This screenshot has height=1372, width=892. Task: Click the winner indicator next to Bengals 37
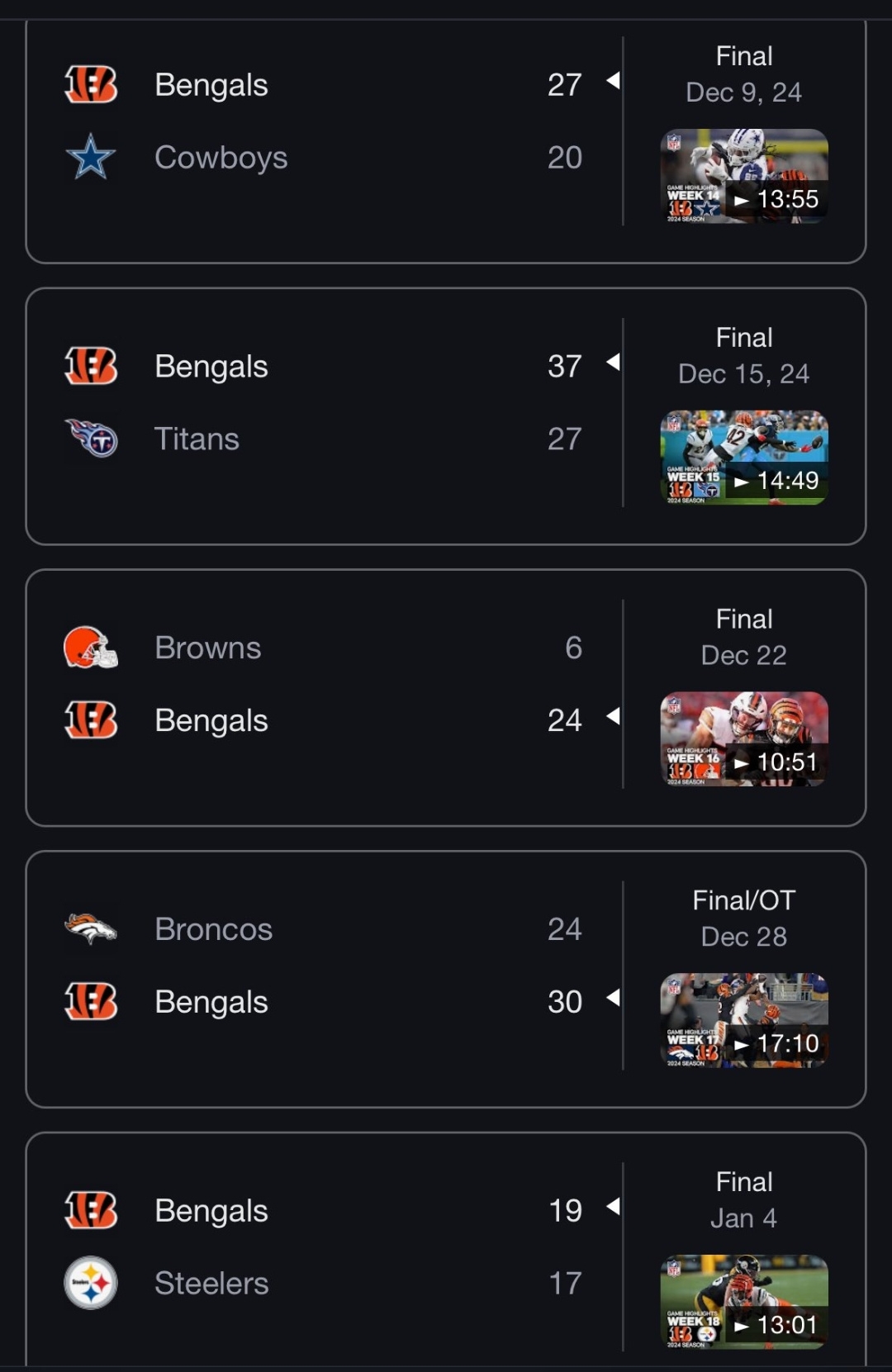pyautogui.click(x=611, y=363)
